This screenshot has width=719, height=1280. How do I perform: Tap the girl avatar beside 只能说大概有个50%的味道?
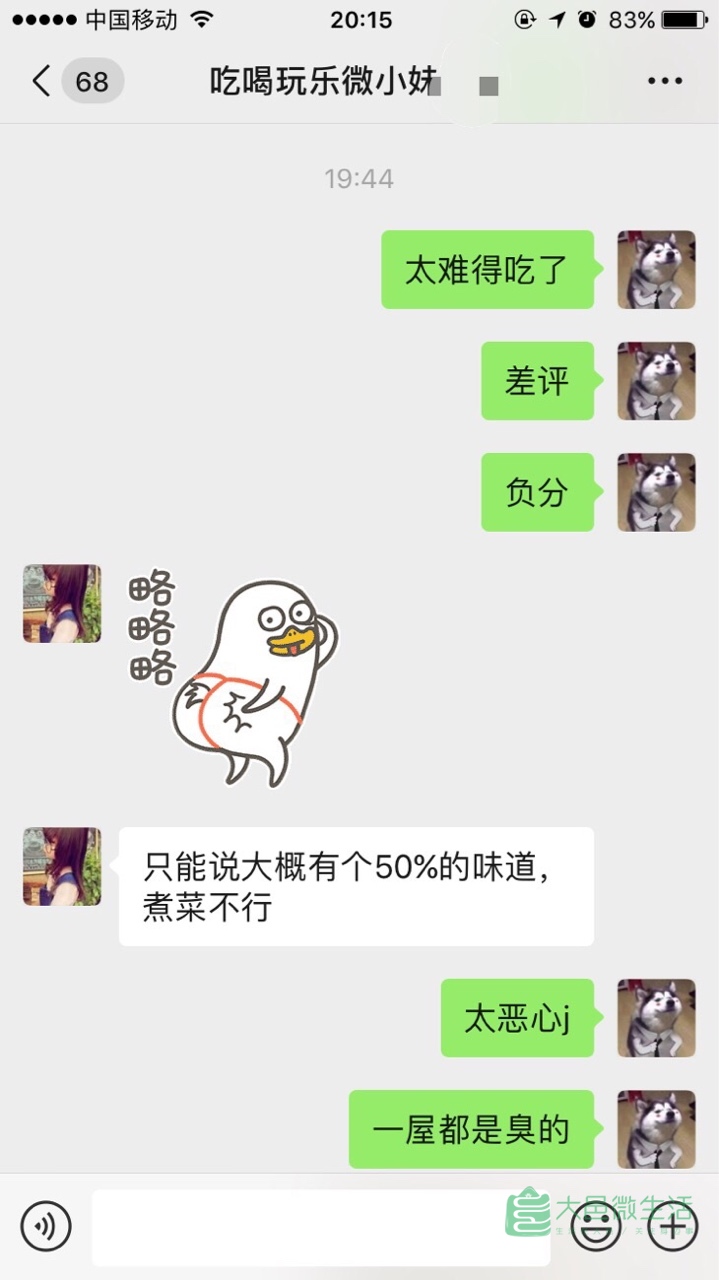[62, 866]
